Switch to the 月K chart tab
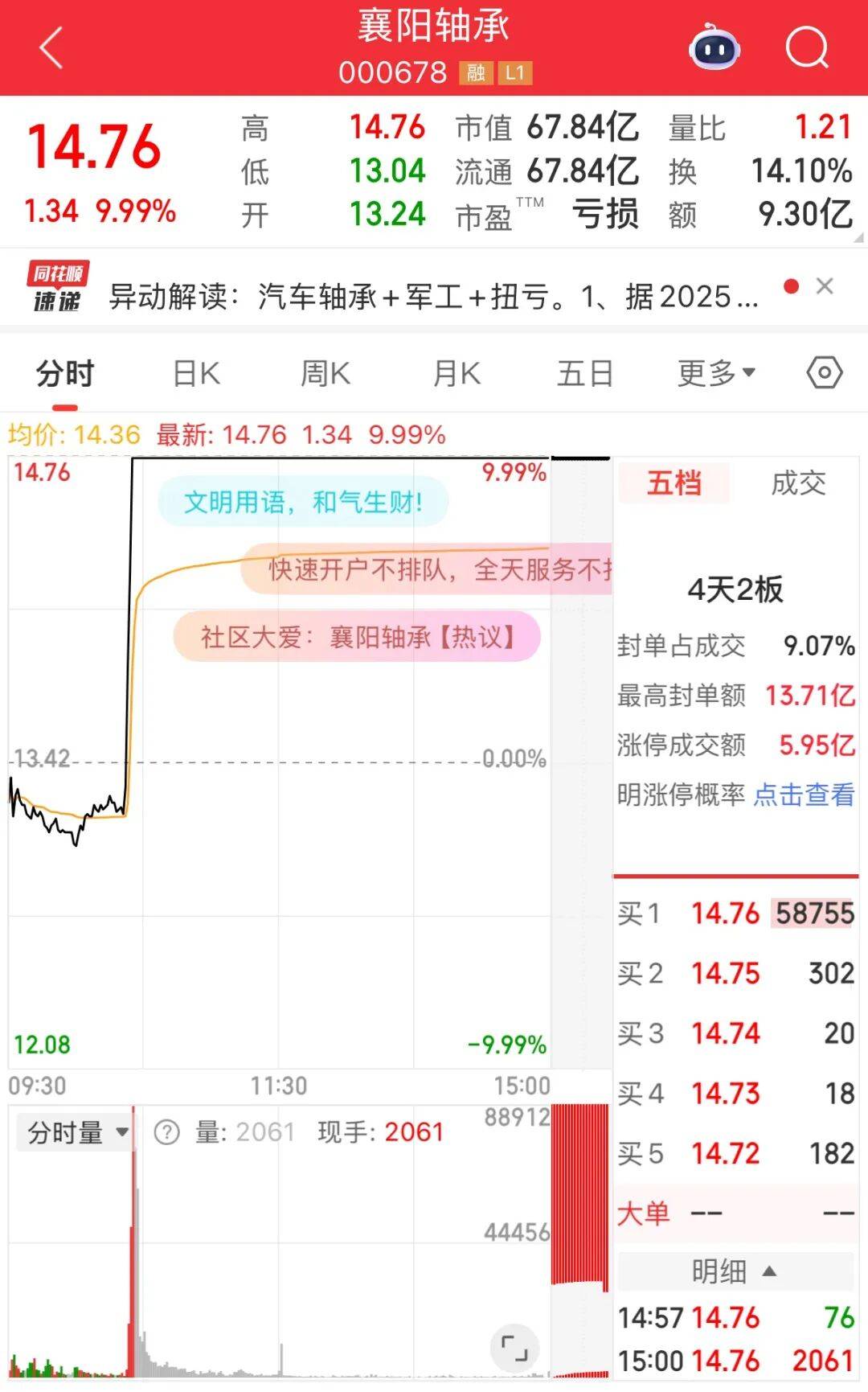 456,374
